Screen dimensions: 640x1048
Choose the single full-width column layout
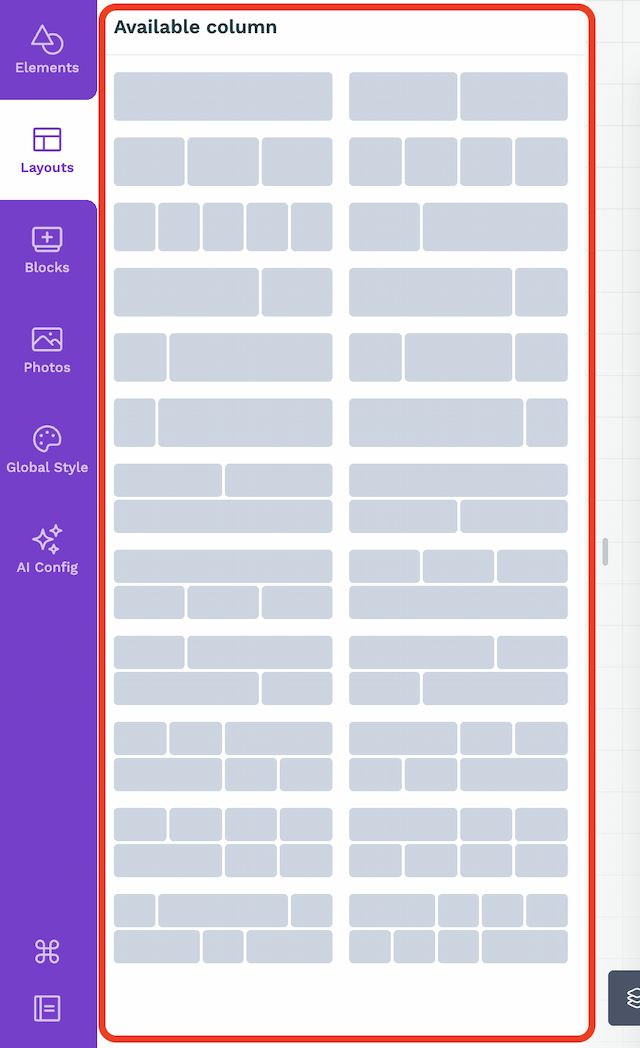click(223, 96)
